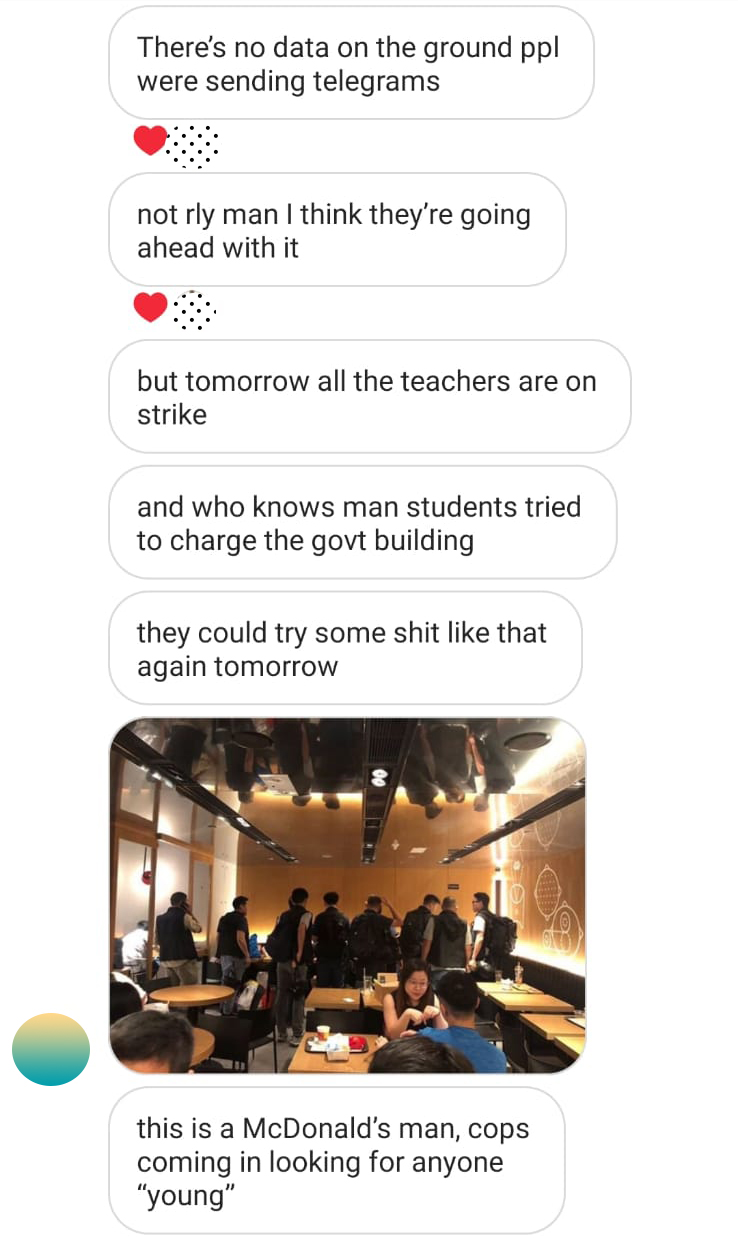View heart reaction under "going ahead with it"
738x1238 pixels.
point(150,307)
